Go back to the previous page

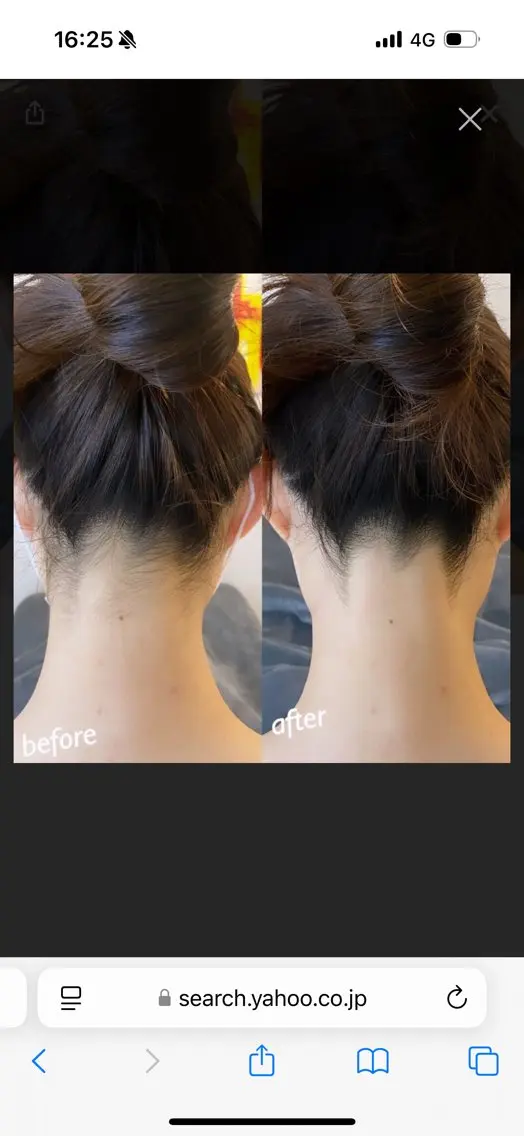tap(39, 1061)
